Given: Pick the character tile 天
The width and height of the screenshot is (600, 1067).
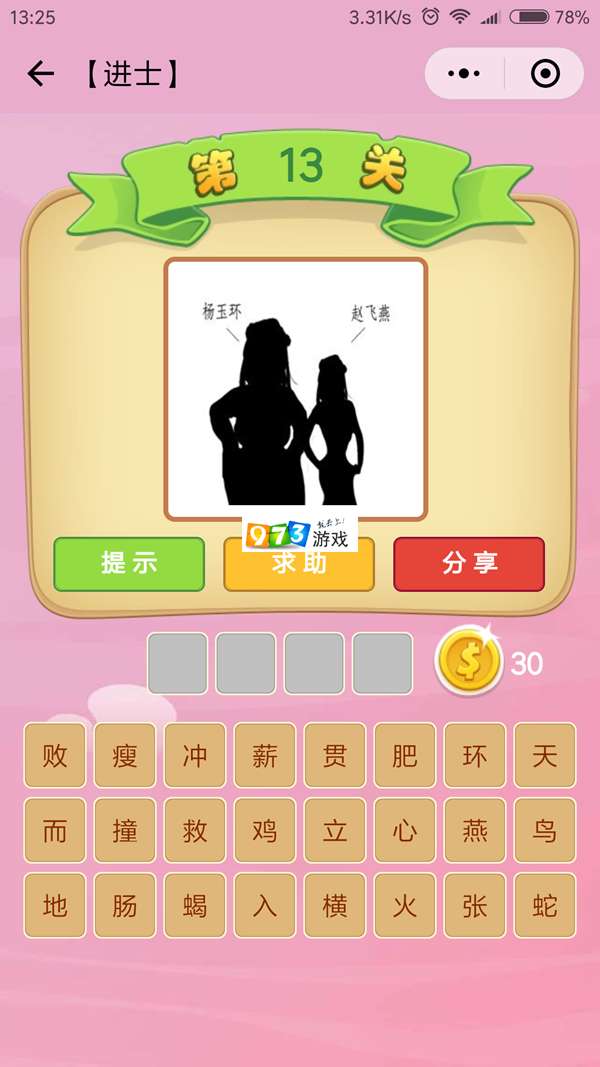Looking at the screenshot, I should coord(545,755).
